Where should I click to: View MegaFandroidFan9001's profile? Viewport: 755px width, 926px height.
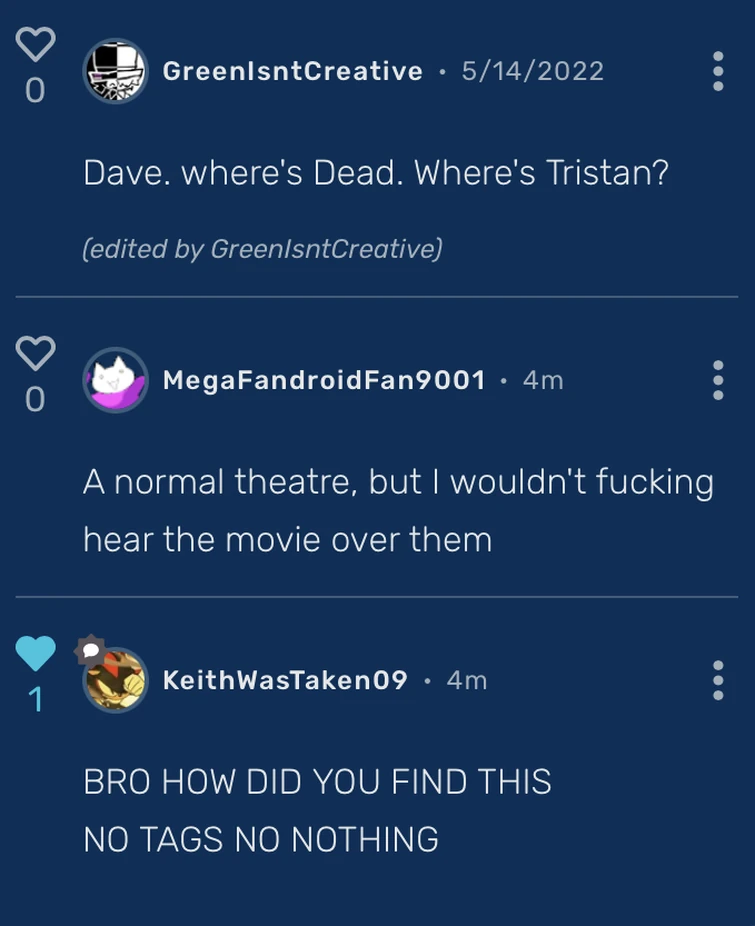324,380
